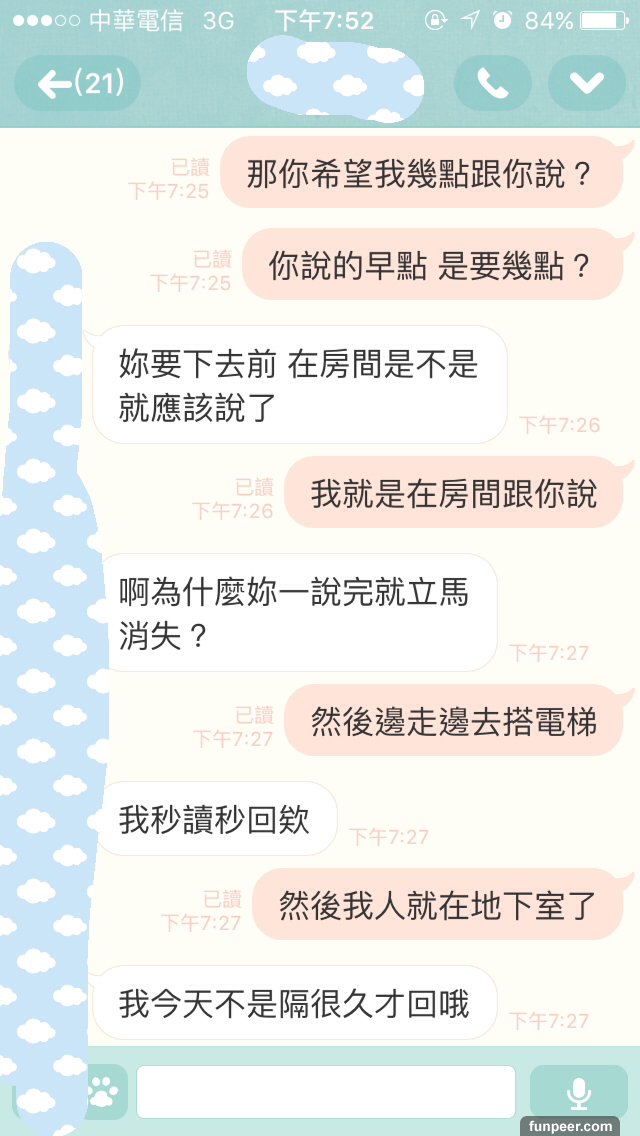Tap the message text input field
This screenshot has width=640, height=1136.
point(326,1092)
